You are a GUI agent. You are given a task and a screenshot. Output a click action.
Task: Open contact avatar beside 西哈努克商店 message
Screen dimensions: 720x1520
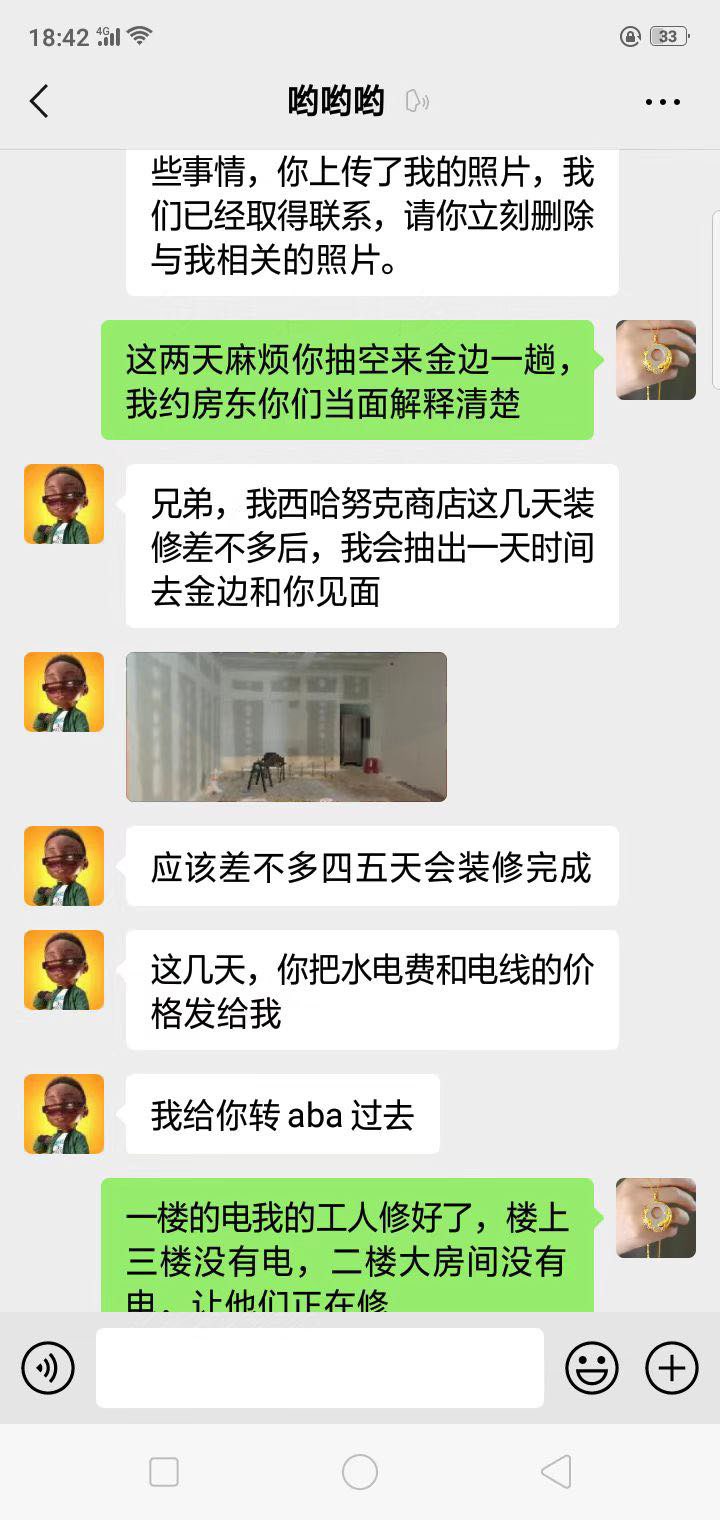pos(64,504)
